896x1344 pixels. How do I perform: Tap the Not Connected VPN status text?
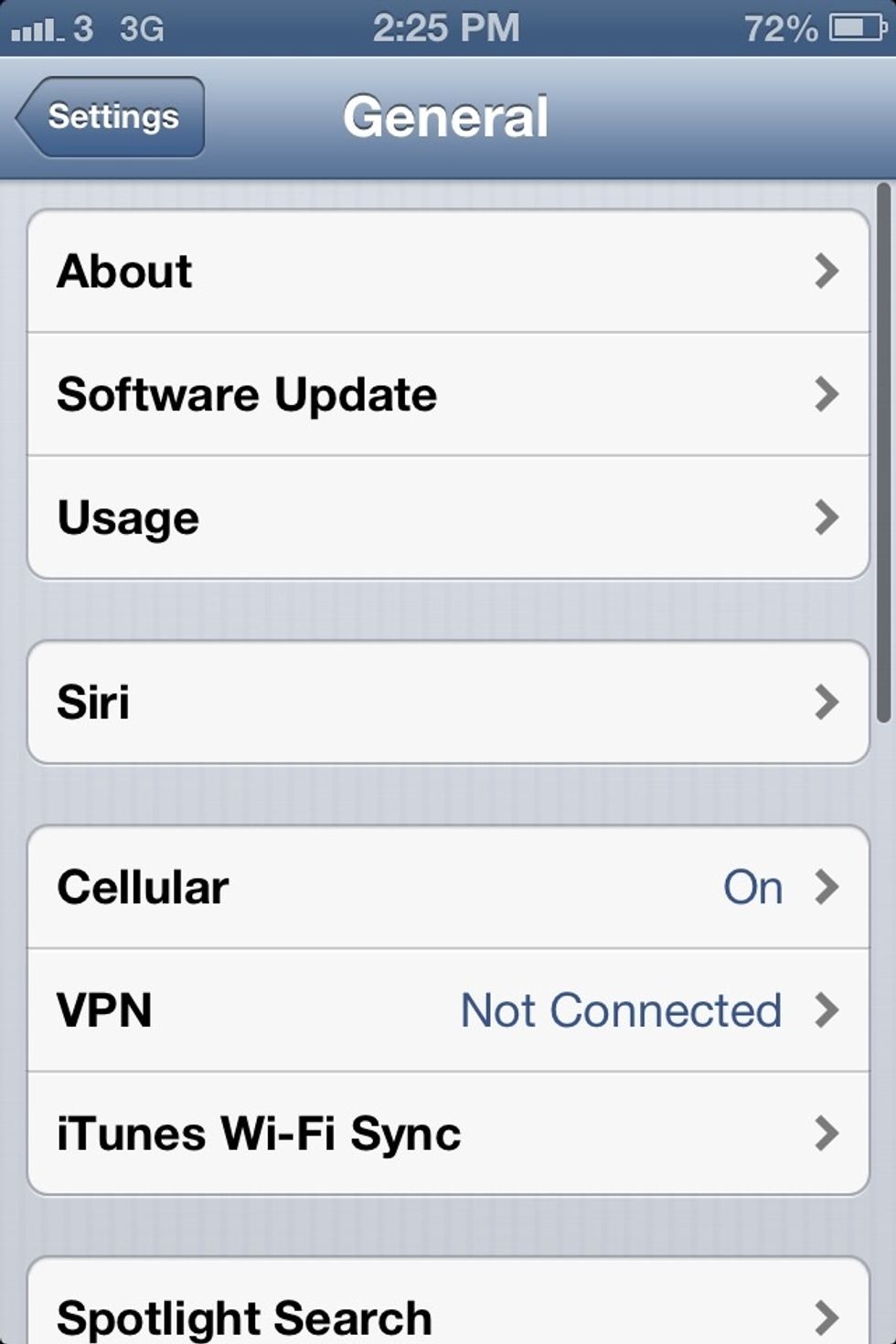(x=622, y=1010)
